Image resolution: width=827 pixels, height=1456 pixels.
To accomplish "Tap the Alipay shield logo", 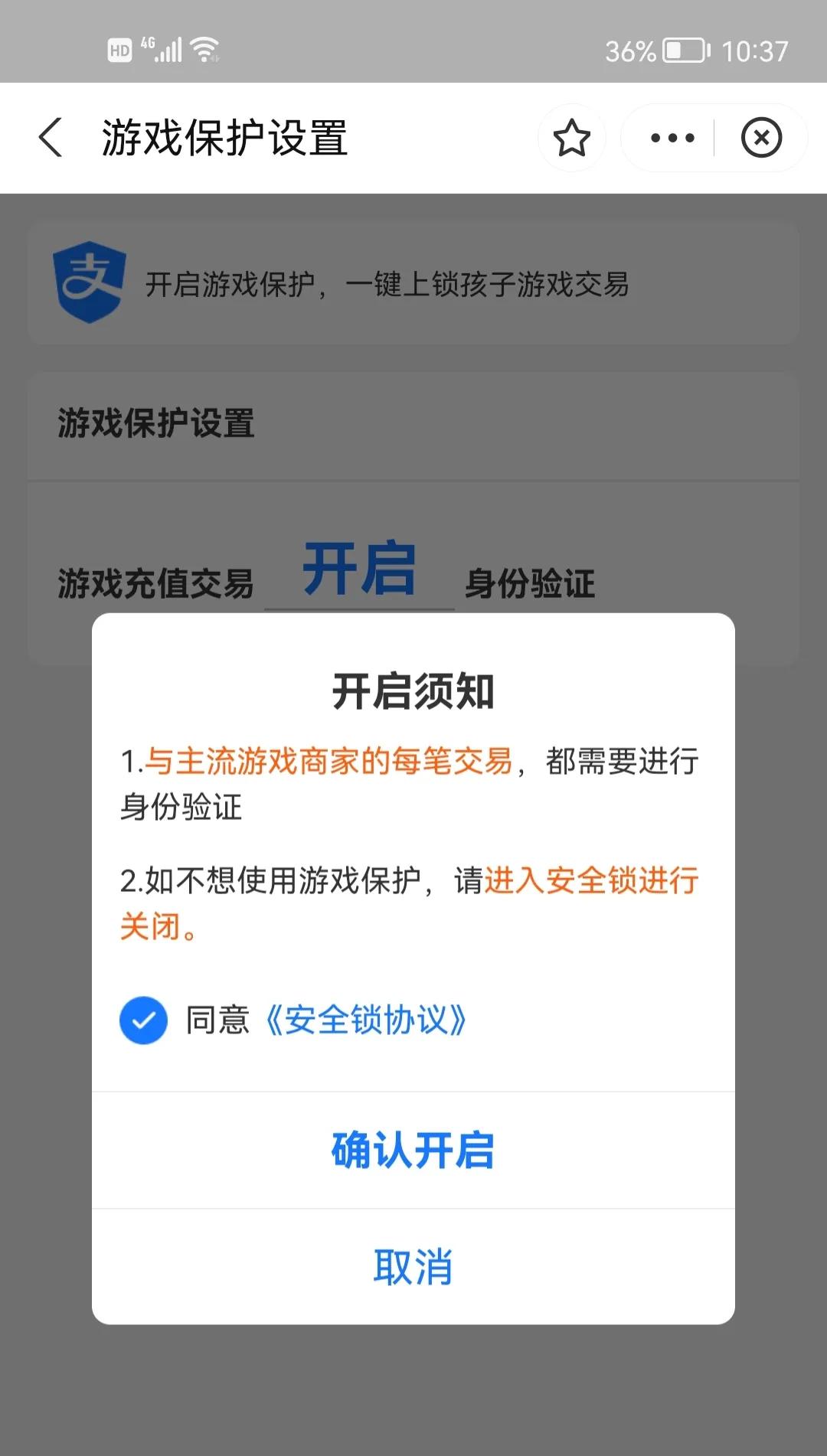I will pyautogui.click(x=90, y=283).
